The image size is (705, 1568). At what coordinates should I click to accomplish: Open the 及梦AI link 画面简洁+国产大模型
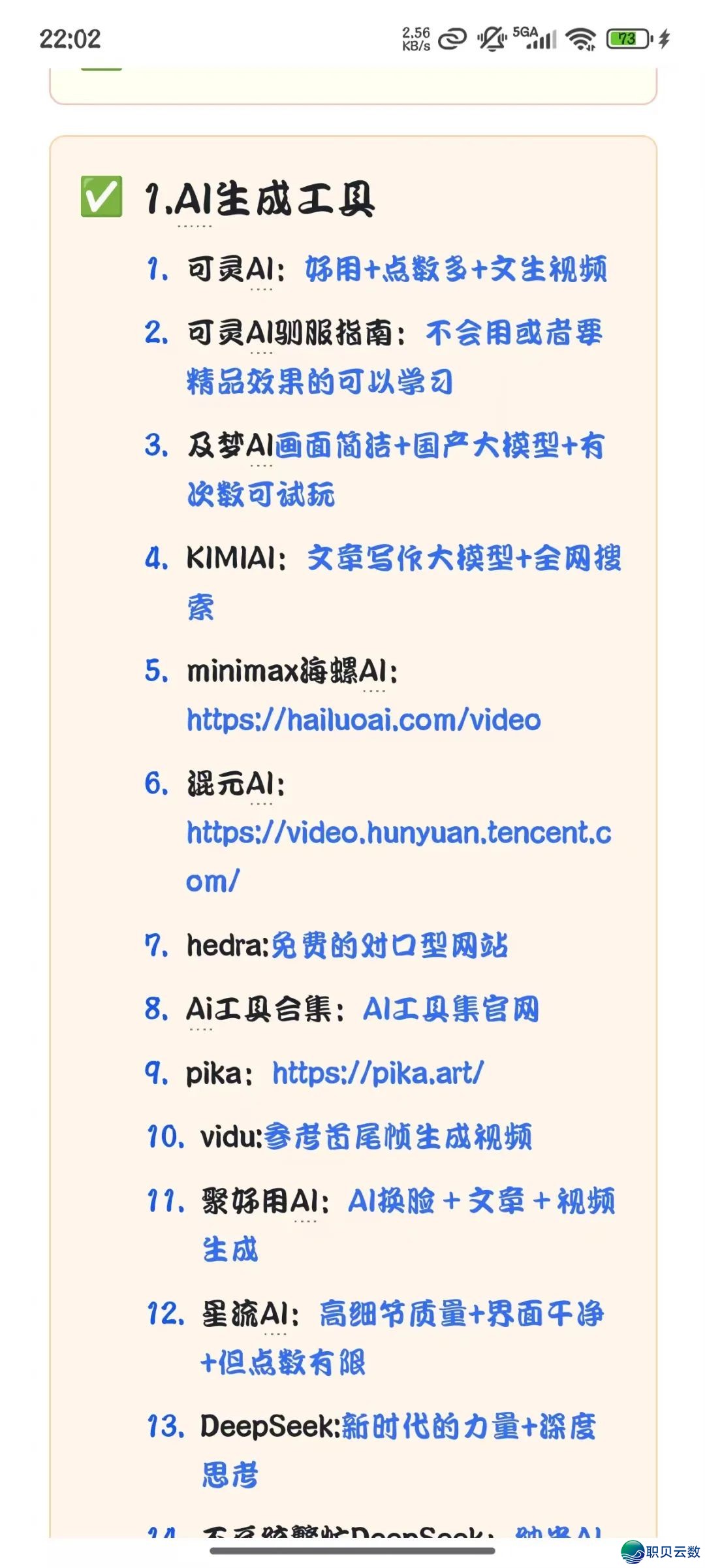439,446
